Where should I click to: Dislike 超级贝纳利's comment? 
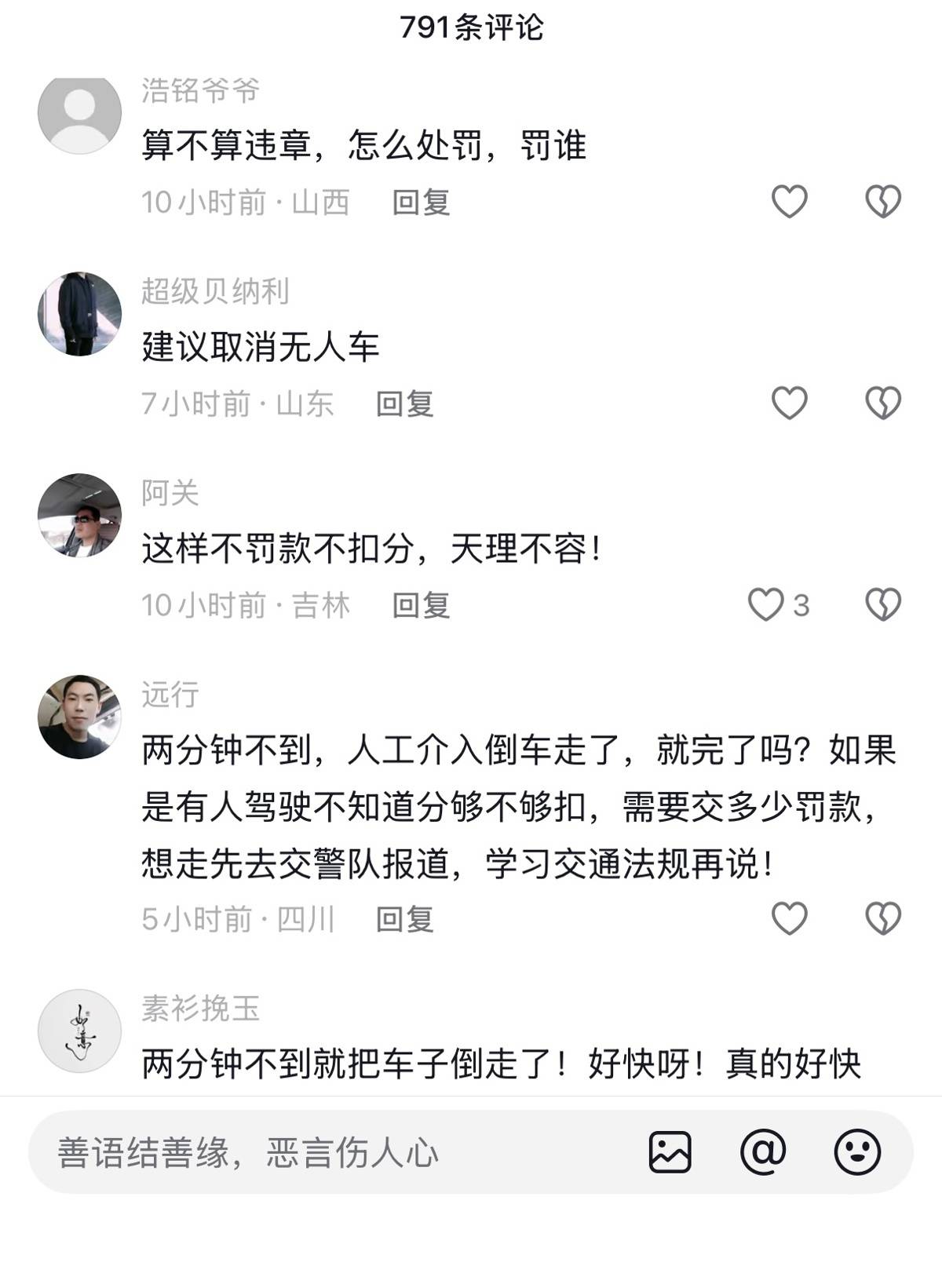click(x=883, y=403)
